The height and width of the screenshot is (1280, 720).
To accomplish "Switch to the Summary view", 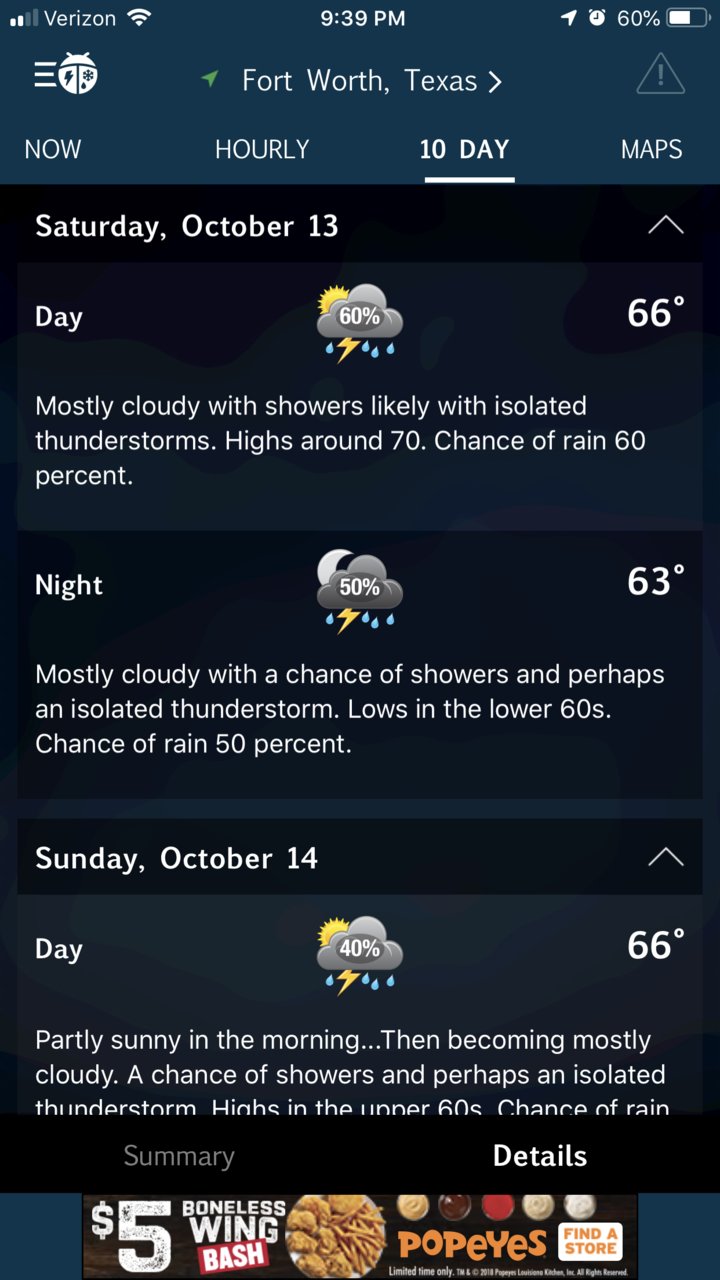I will 179,1156.
